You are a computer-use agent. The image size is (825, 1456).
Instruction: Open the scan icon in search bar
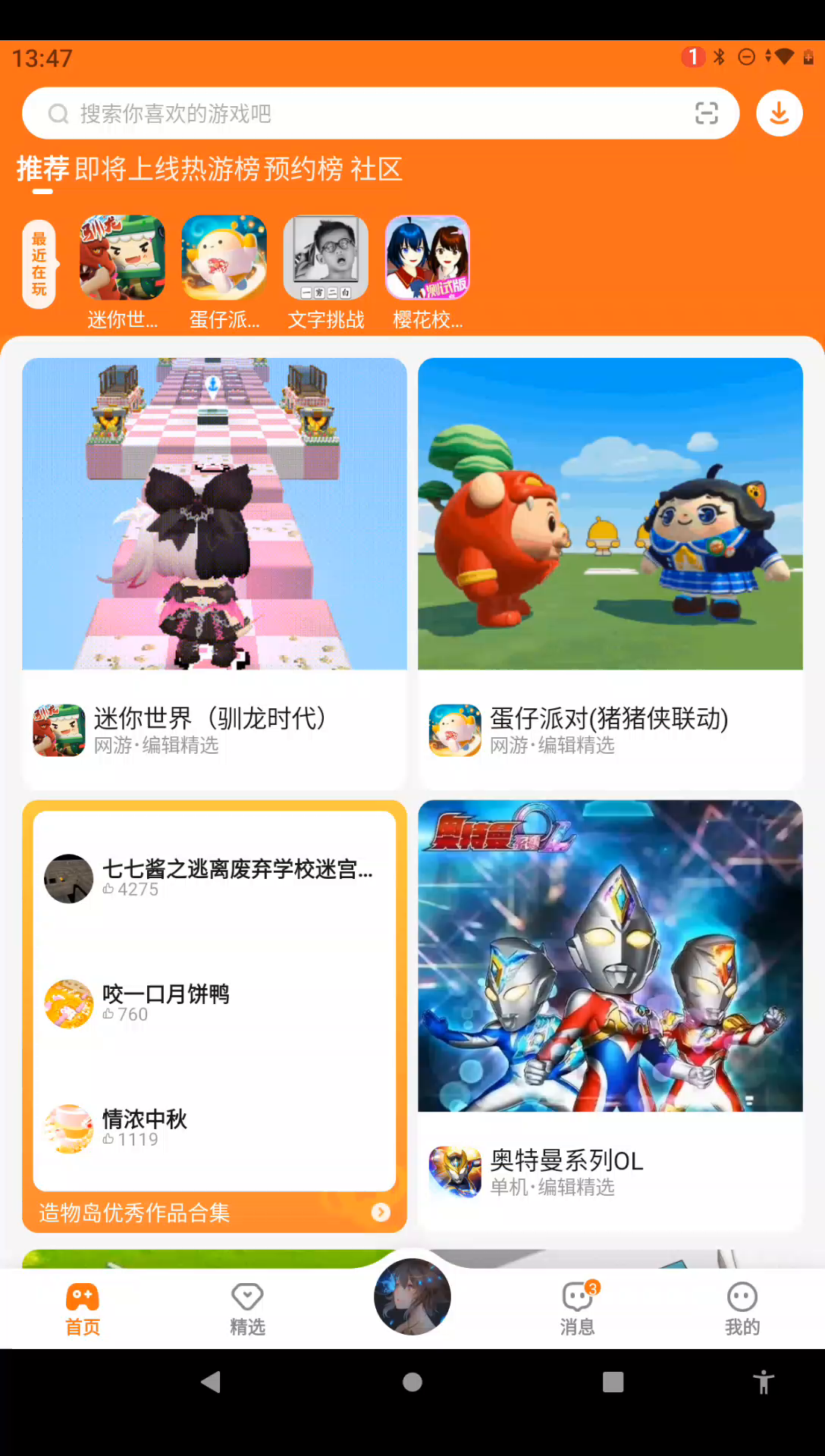pos(706,114)
